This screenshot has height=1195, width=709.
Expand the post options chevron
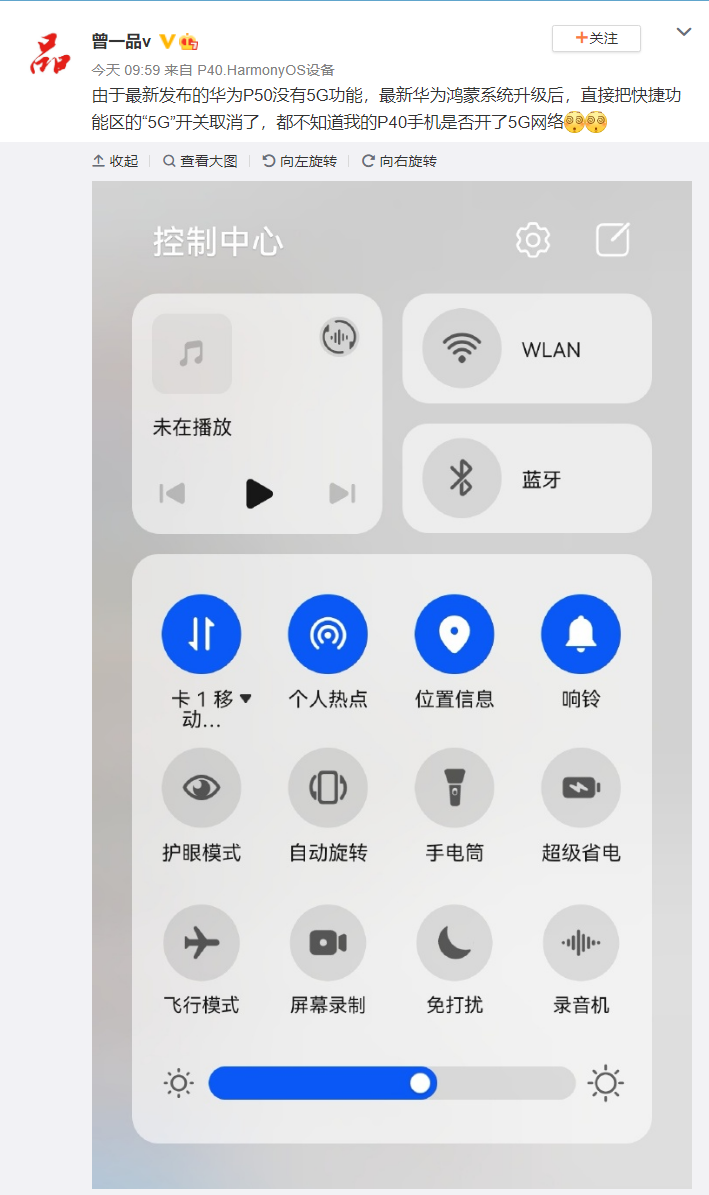click(684, 32)
